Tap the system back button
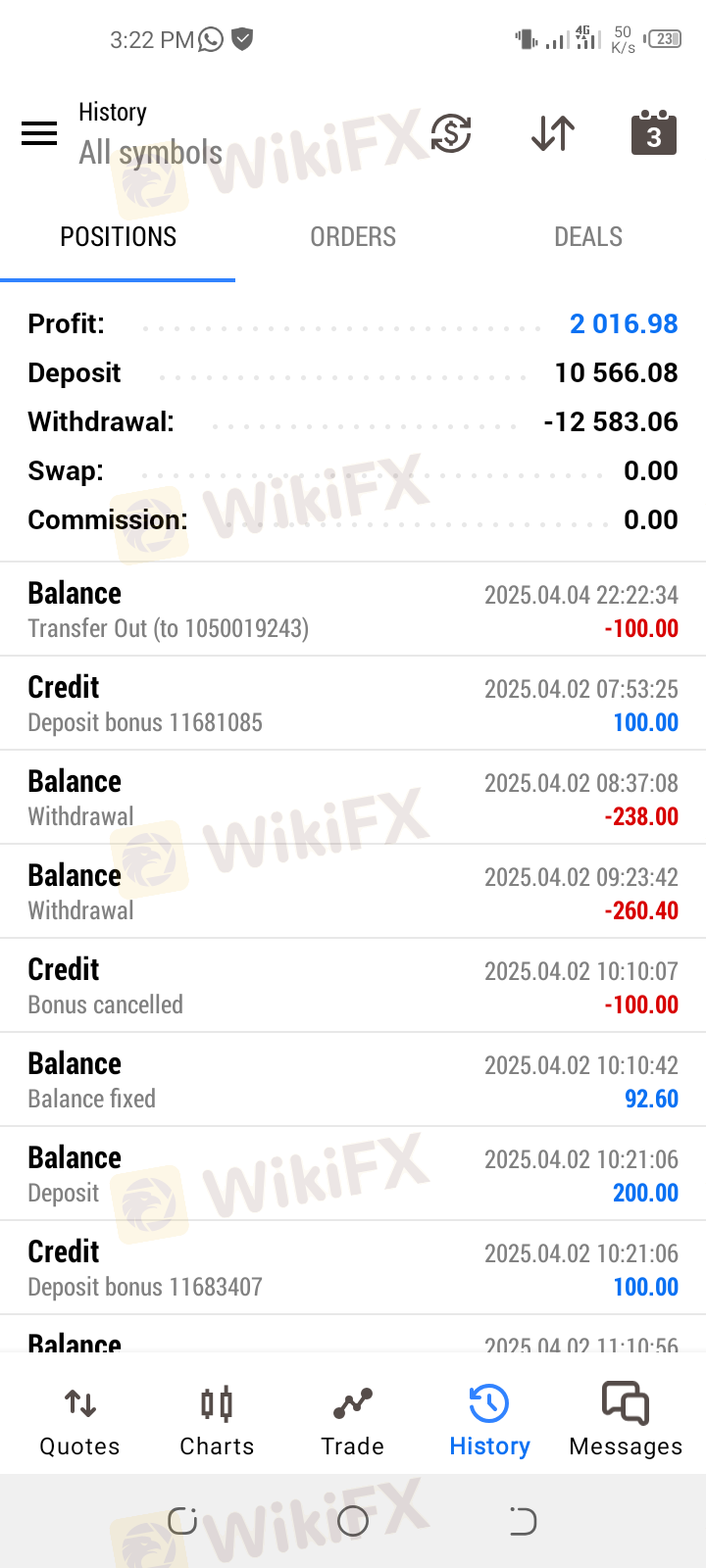This screenshot has width=706, height=1568. click(x=523, y=1521)
